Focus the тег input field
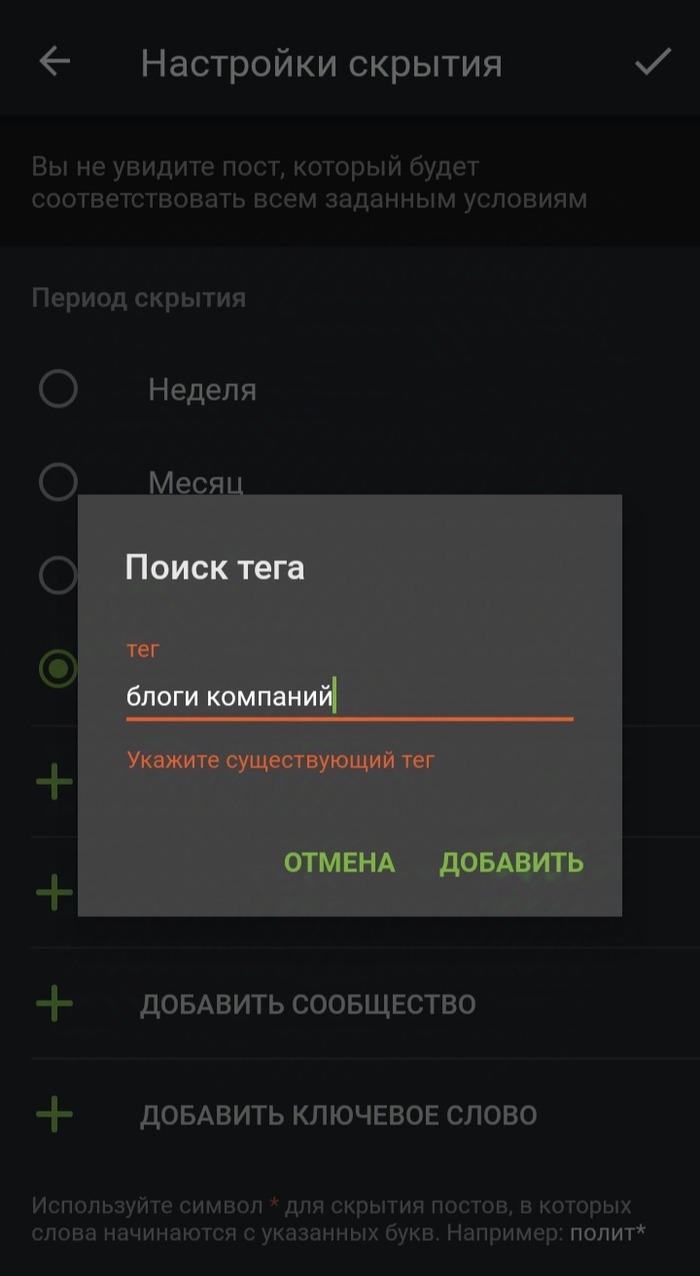This screenshot has width=700, height=1276. pos(348,697)
